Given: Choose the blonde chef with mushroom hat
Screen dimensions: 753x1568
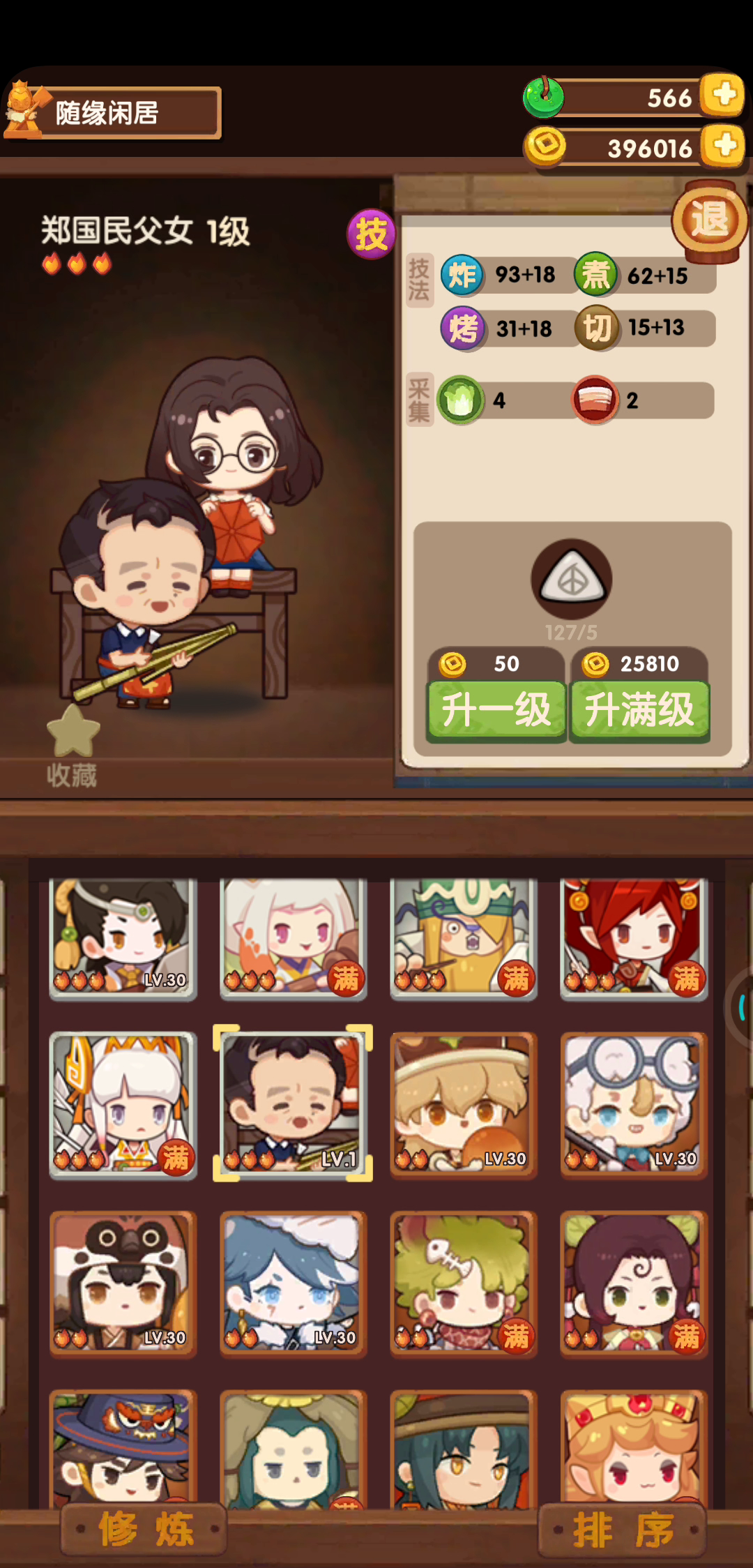Looking at the screenshot, I should (x=463, y=1105).
